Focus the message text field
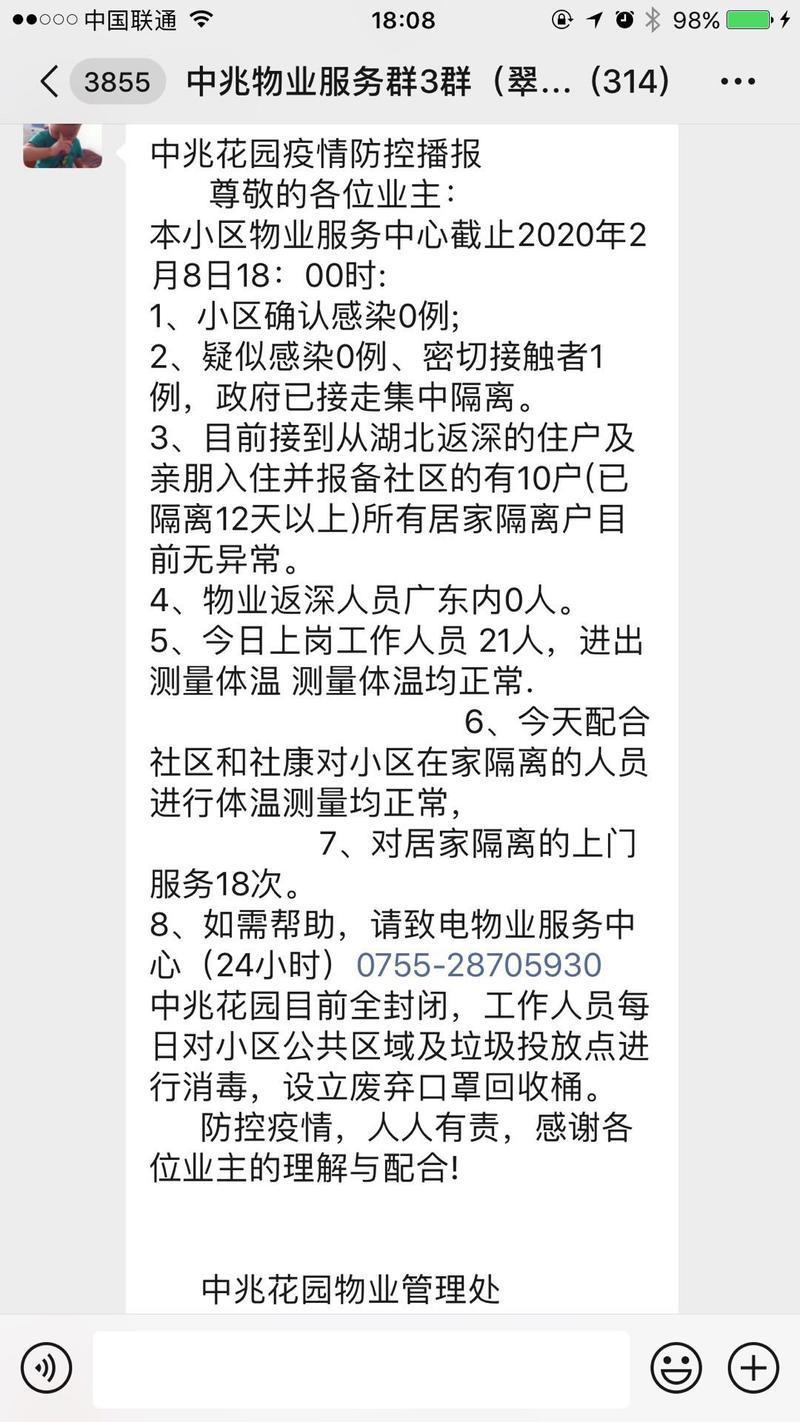 361,1368
